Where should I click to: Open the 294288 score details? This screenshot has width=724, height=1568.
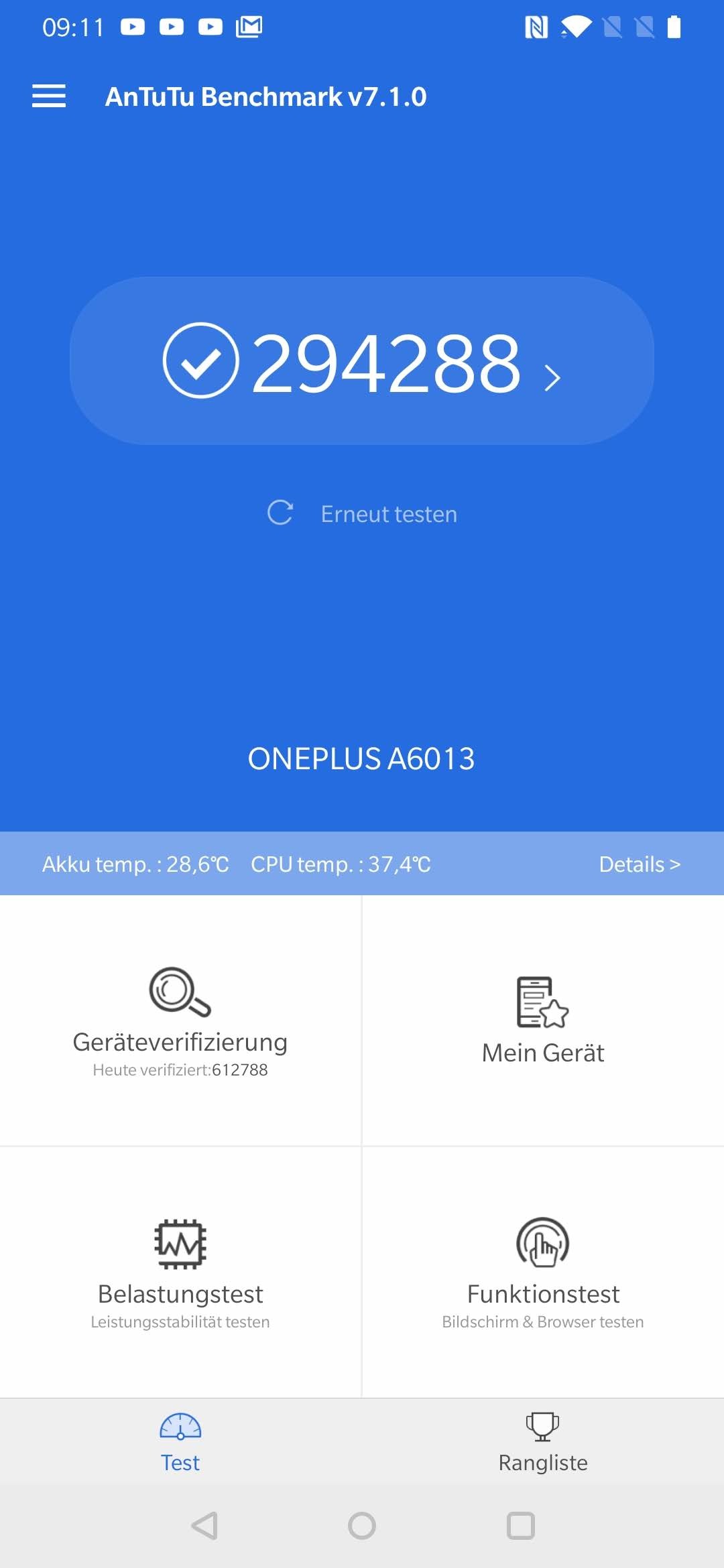[362, 362]
